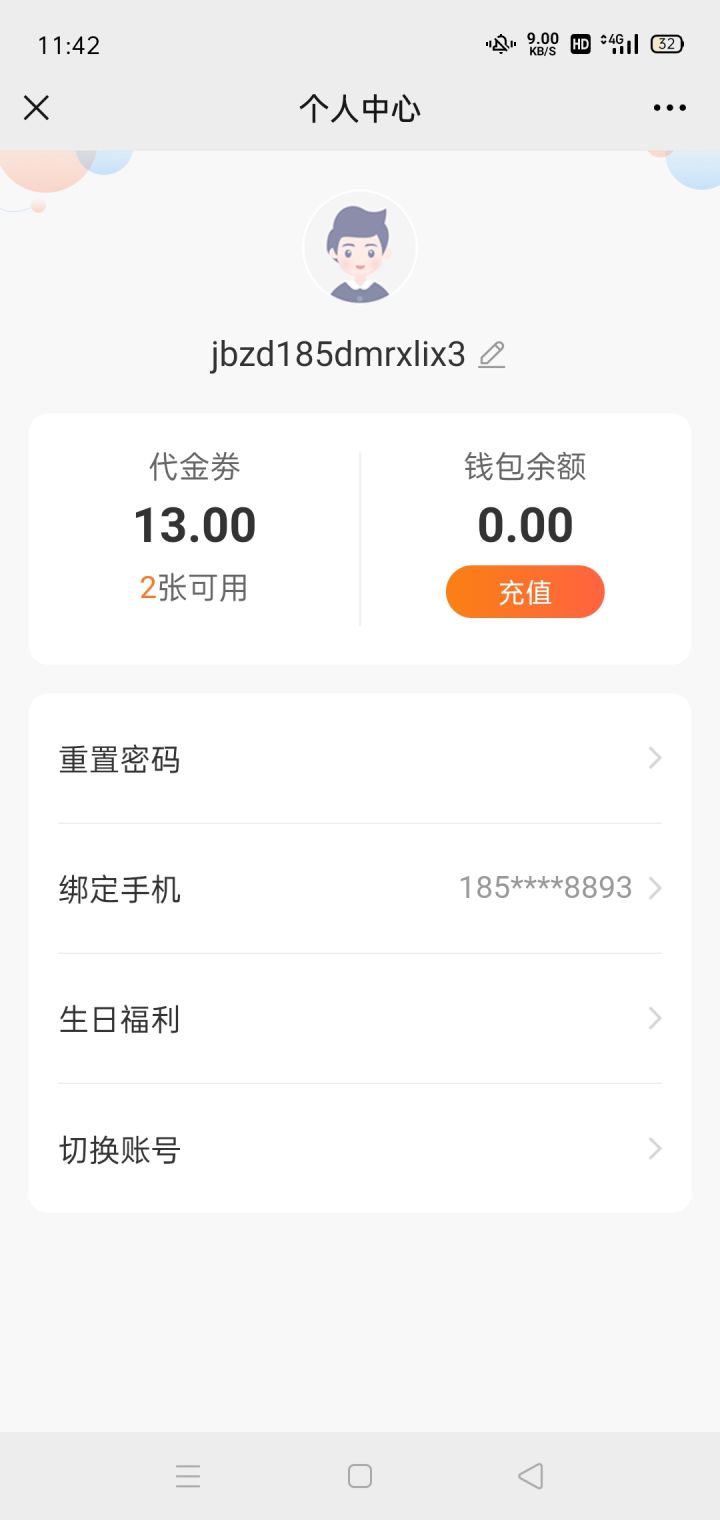
Task: Tap the HD icon in the status bar
Action: coord(578,44)
